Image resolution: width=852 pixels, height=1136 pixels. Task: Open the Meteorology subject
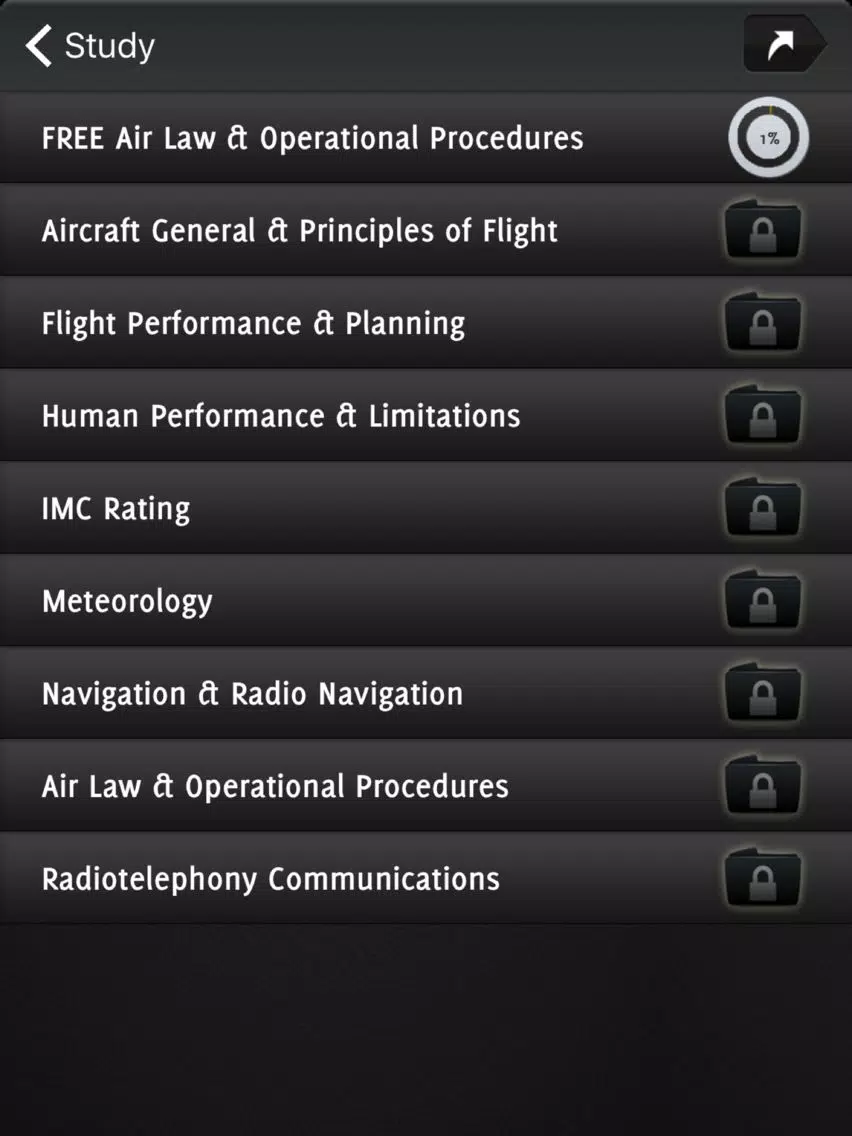pos(426,601)
